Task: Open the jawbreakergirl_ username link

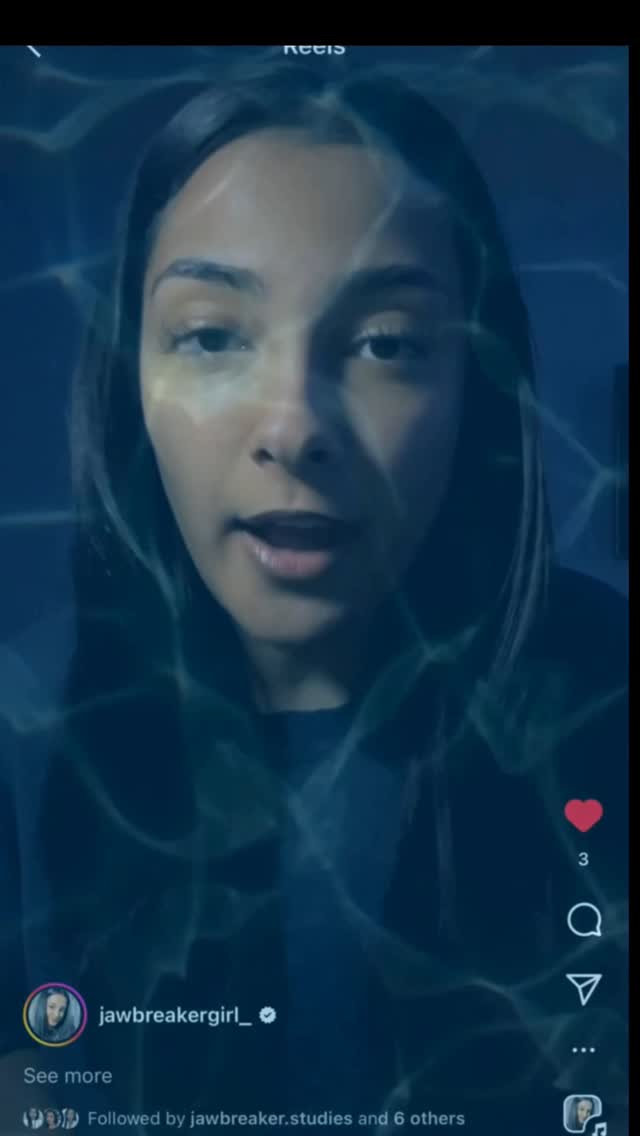Action: (x=175, y=1016)
